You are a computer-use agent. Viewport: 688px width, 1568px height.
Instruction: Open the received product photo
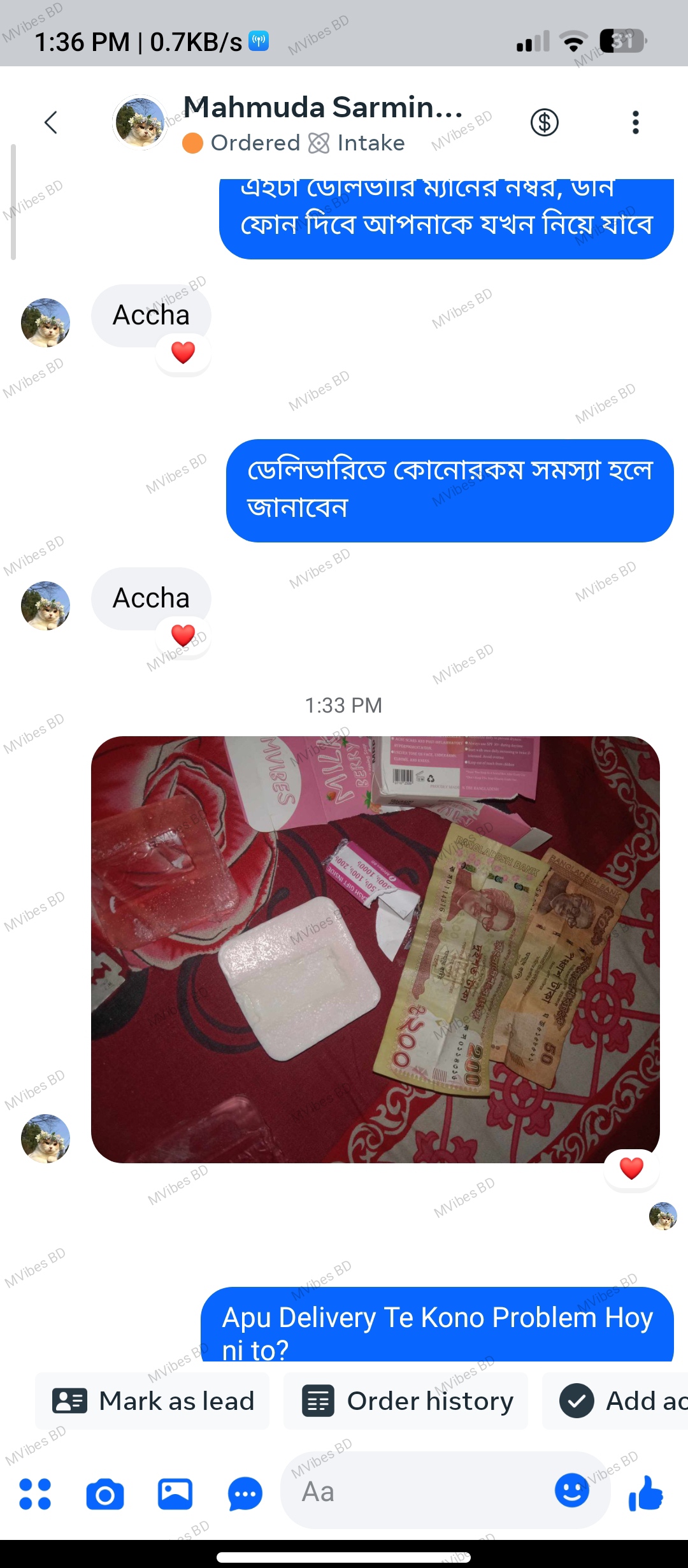click(x=375, y=950)
